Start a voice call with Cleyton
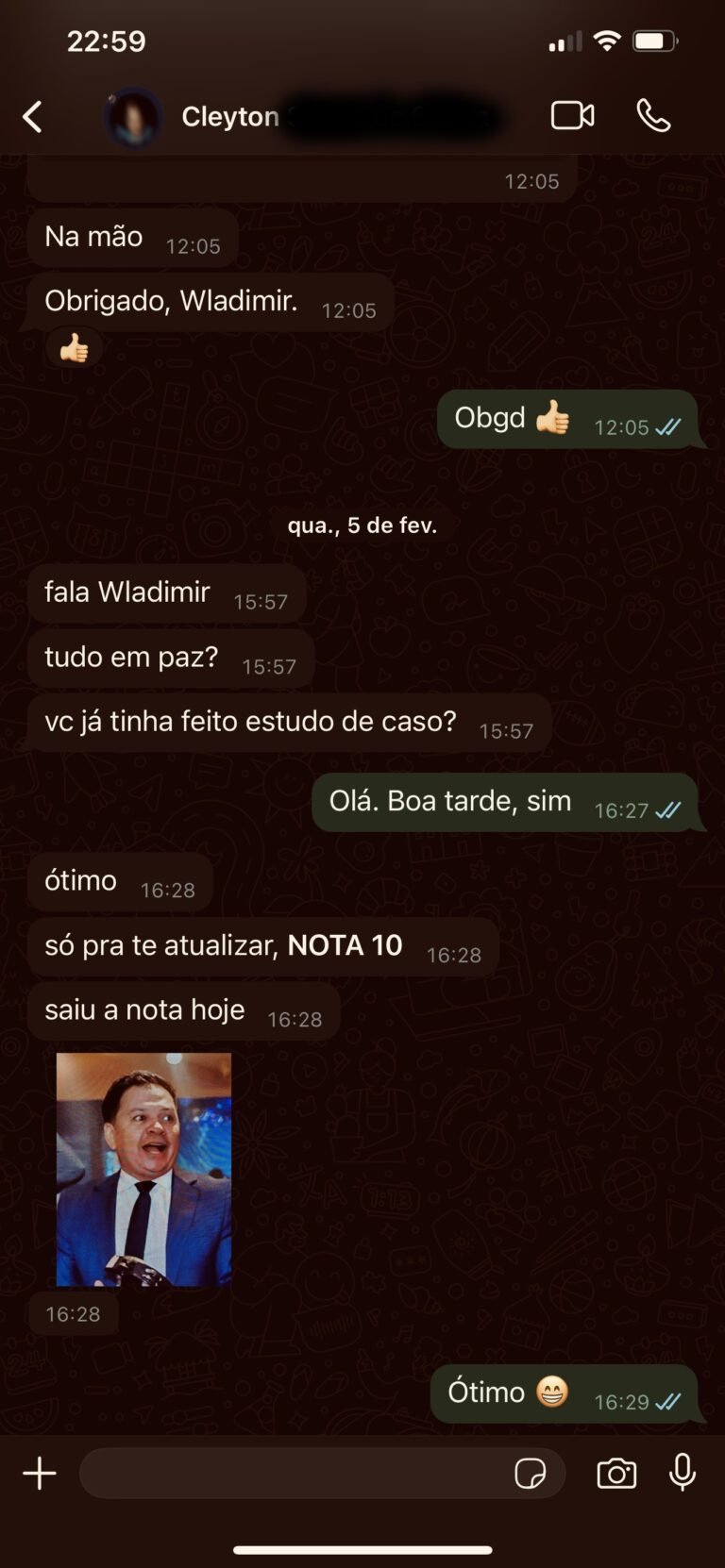Image resolution: width=725 pixels, height=1568 pixels. (653, 116)
